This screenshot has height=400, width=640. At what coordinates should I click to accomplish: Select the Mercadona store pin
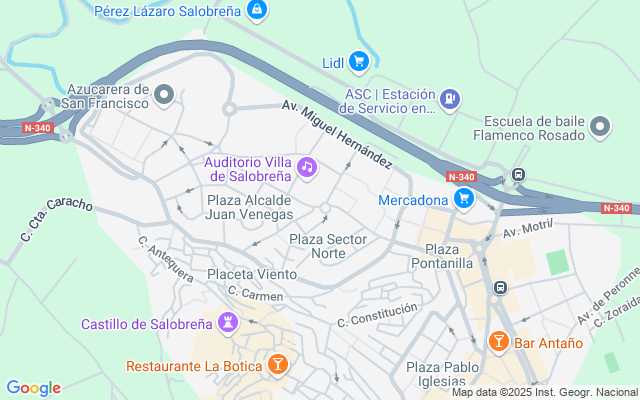(463, 199)
